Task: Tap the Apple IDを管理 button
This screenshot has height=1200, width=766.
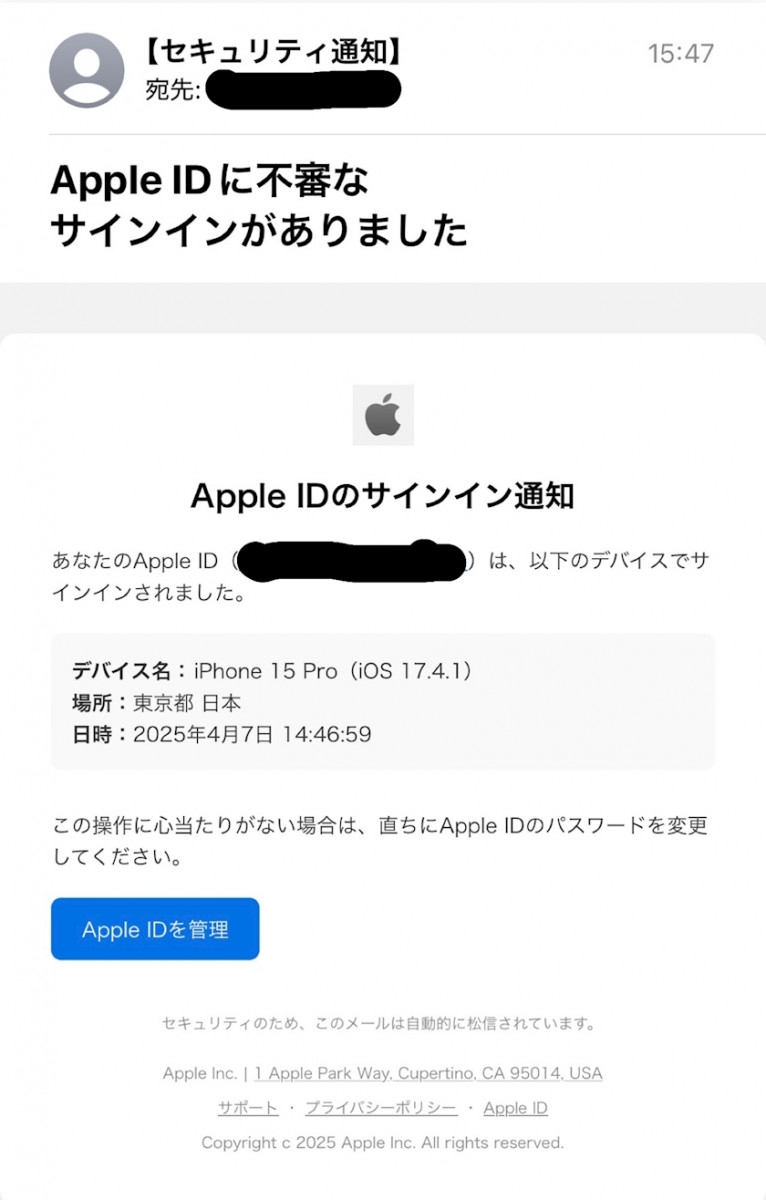Action: [x=155, y=929]
